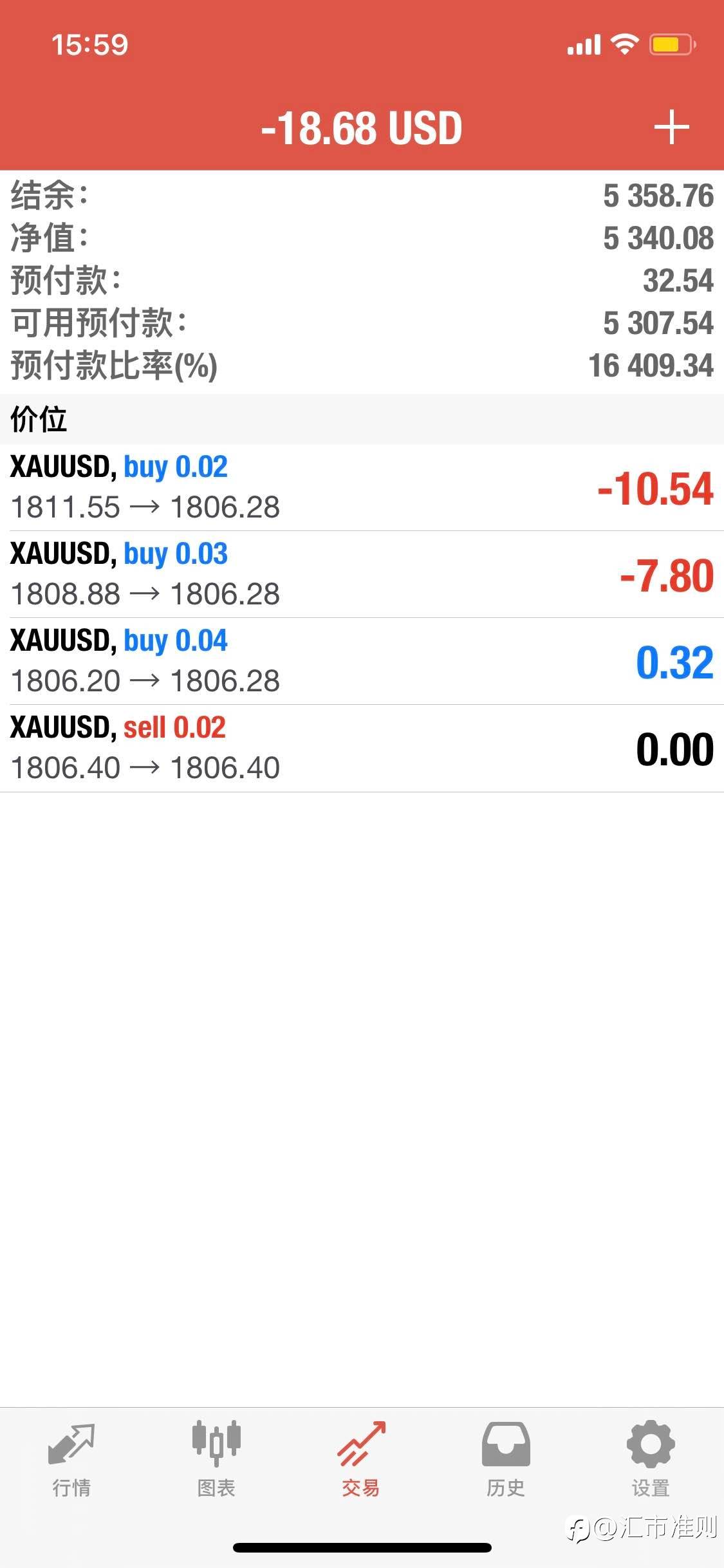Switch to the 行情 tab

pos(71,1460)
